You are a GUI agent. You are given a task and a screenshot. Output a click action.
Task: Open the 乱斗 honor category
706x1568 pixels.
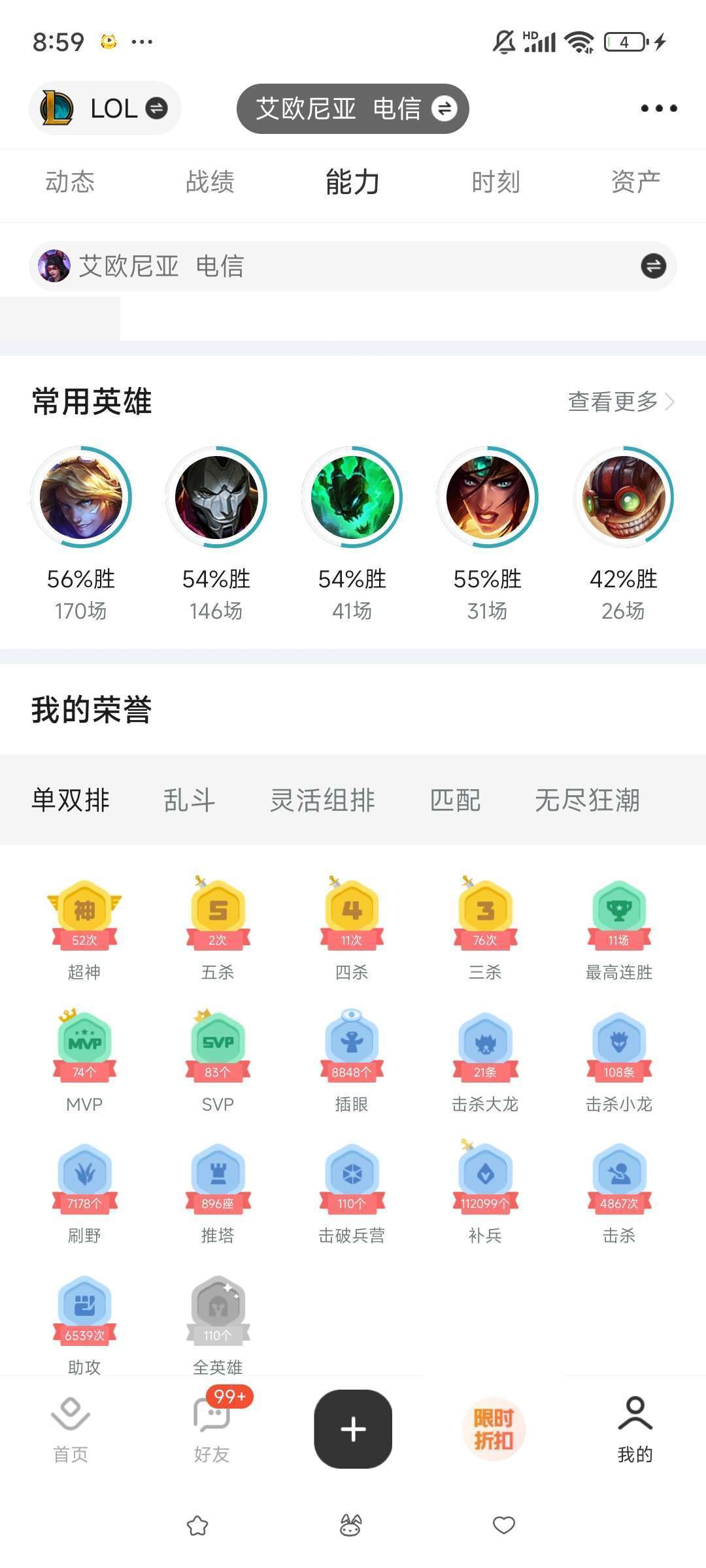pos(188,800)
